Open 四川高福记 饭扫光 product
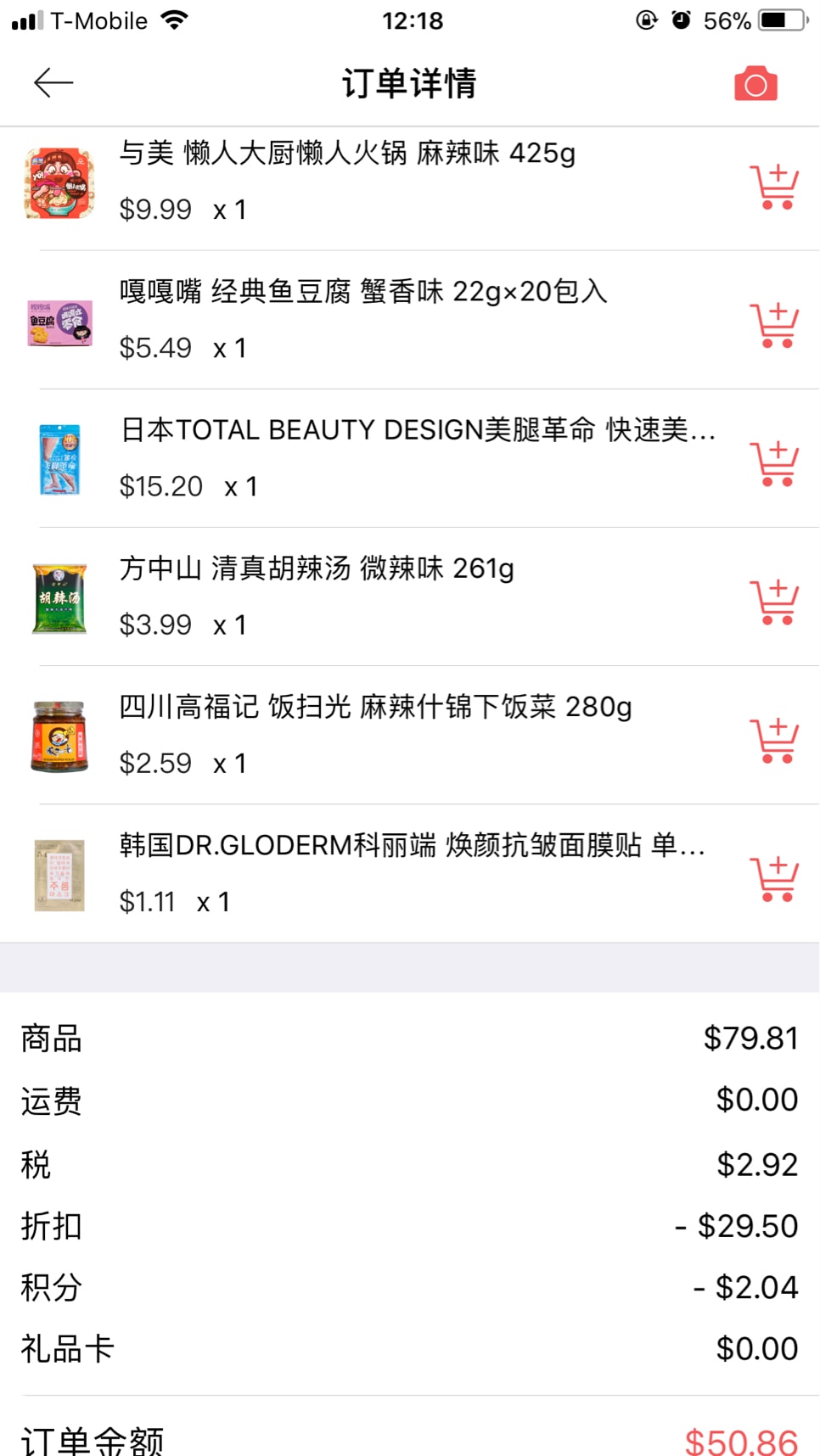The height and width of the screenshot is (1456, 820). pos(374,707)
